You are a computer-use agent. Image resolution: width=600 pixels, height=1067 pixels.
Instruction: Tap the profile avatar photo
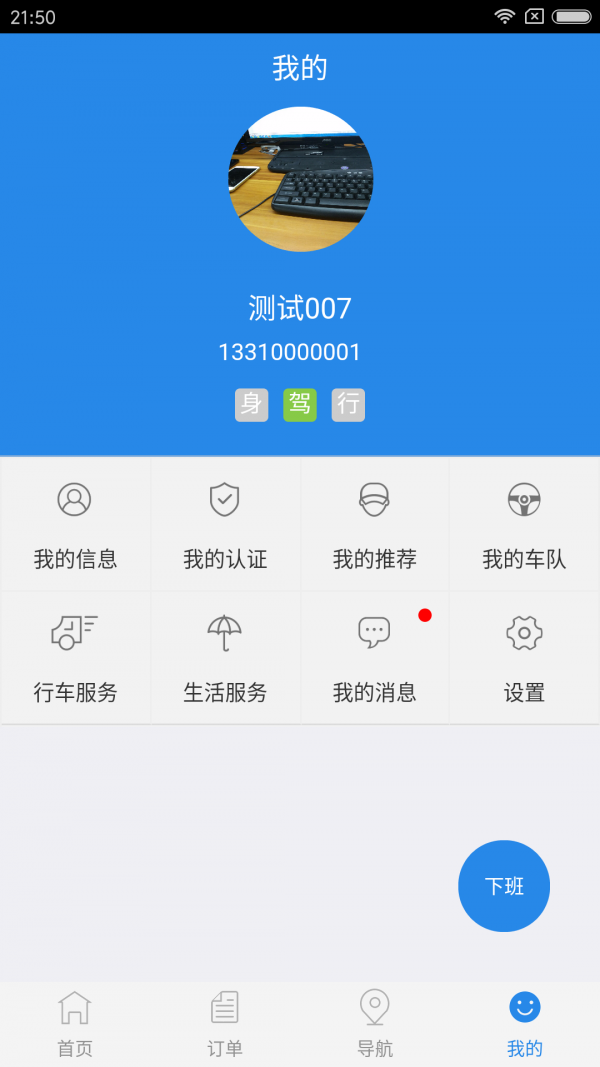301,179
